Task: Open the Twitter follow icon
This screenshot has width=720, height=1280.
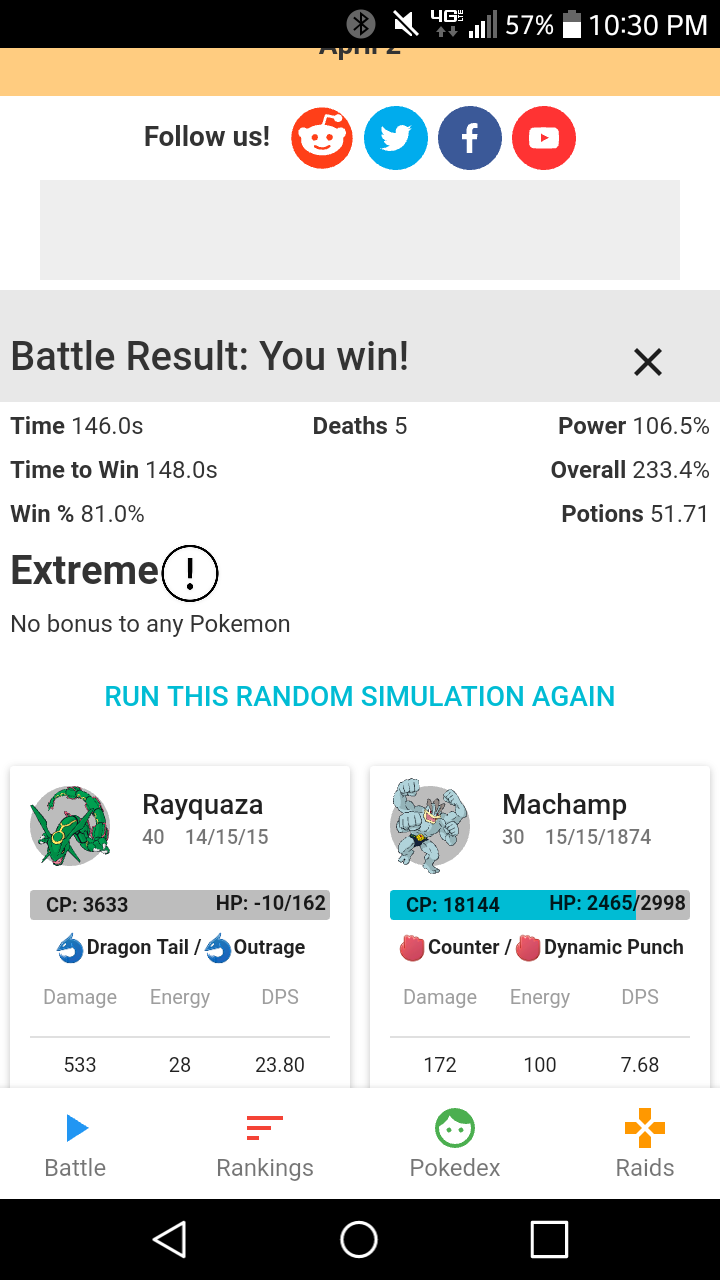Action: coord(396,138)
